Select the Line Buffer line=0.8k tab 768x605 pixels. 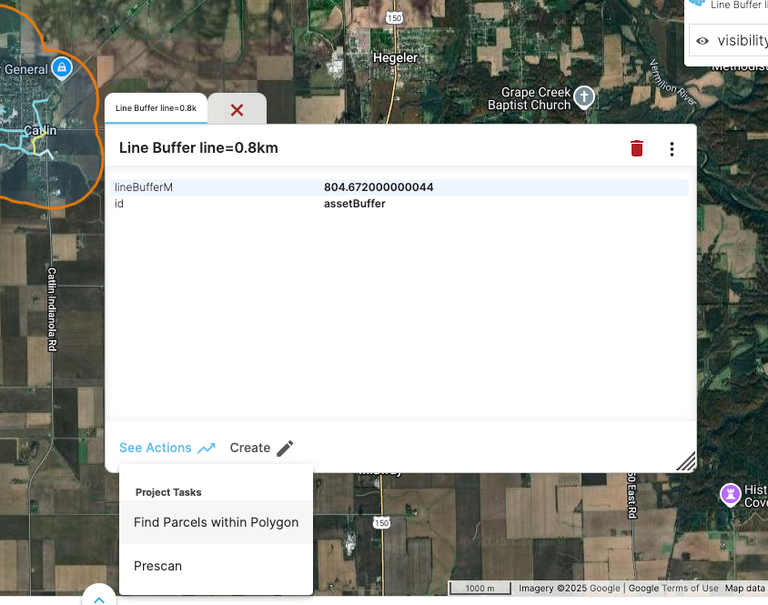156,108
